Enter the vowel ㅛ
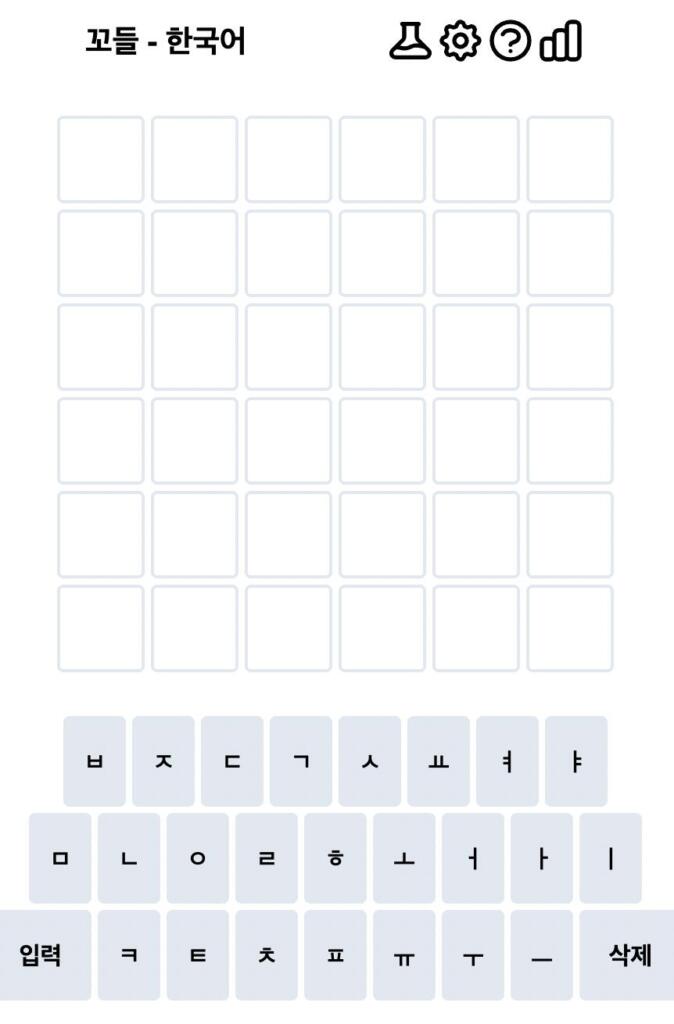The height and width of the screenshot is (1024, 674). pyautogui.click(x=438, y=761)
